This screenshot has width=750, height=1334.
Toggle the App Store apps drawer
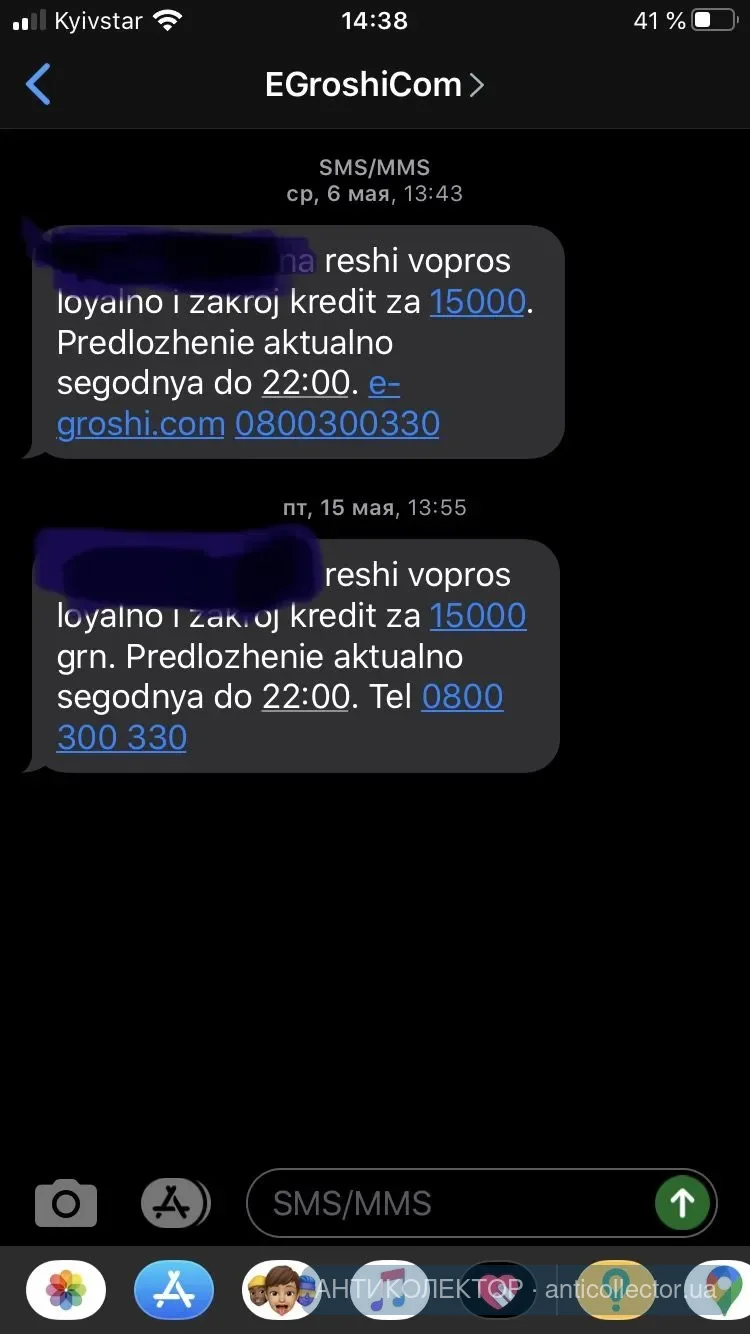click(174, 1203)
